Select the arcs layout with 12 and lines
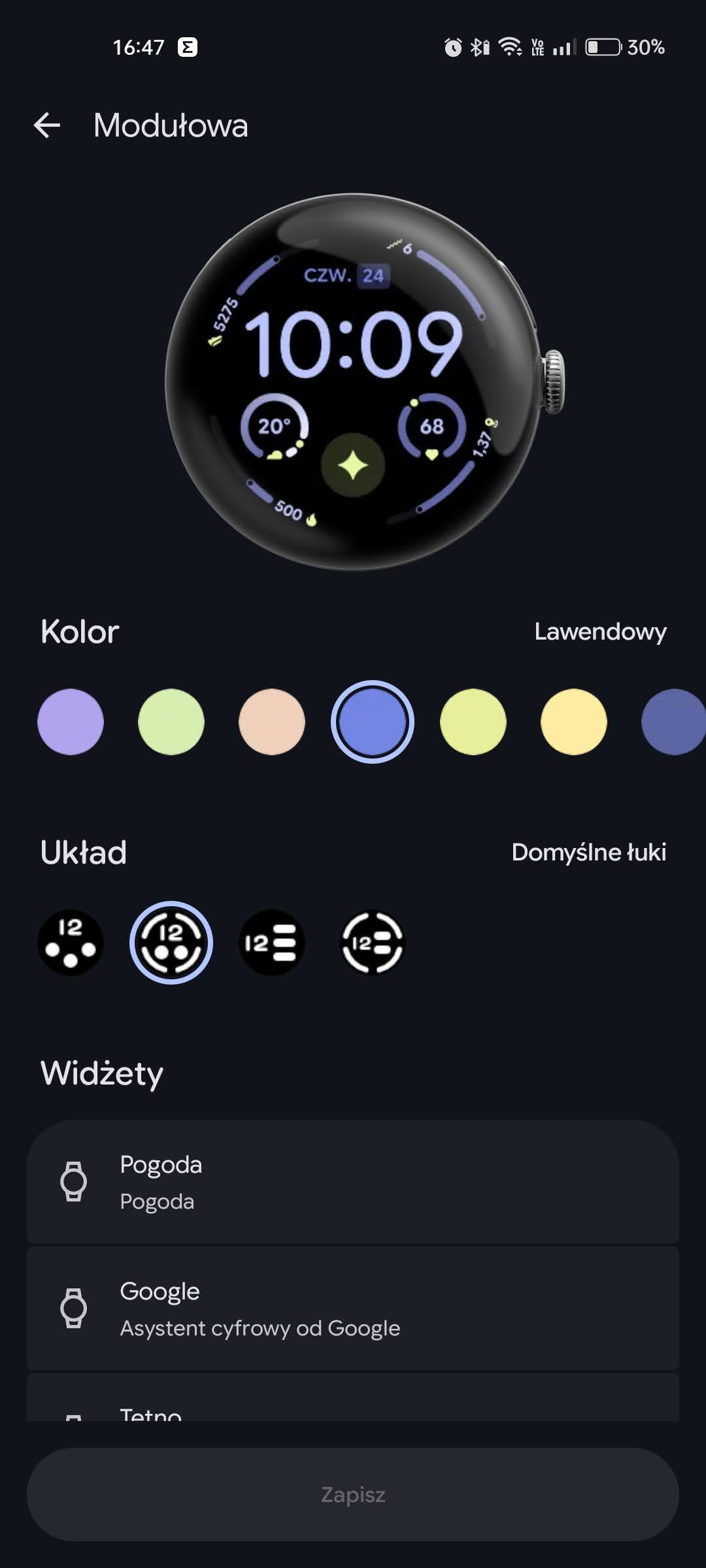Viewport: 706px width, 1568px height. point(373,943)
